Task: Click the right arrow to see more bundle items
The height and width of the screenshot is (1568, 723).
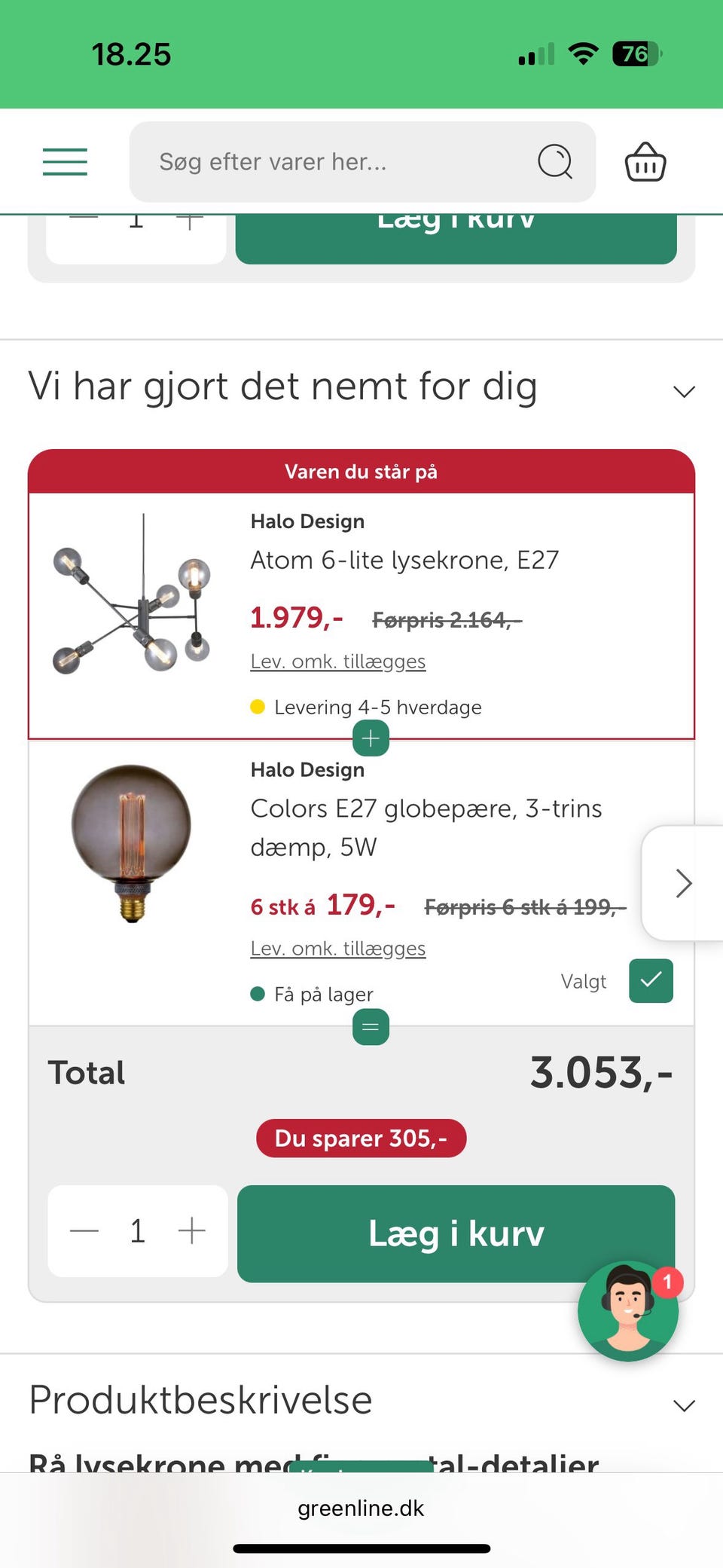Action: coord(682,882)
